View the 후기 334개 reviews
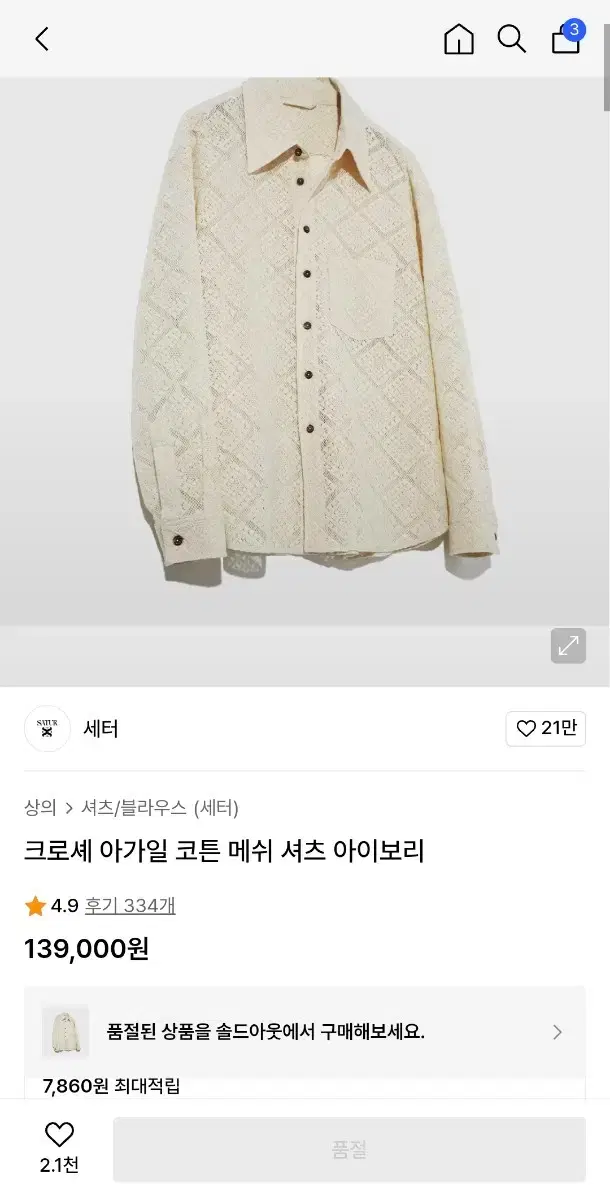Screen dimensions: 610x1200 (130, 906)
